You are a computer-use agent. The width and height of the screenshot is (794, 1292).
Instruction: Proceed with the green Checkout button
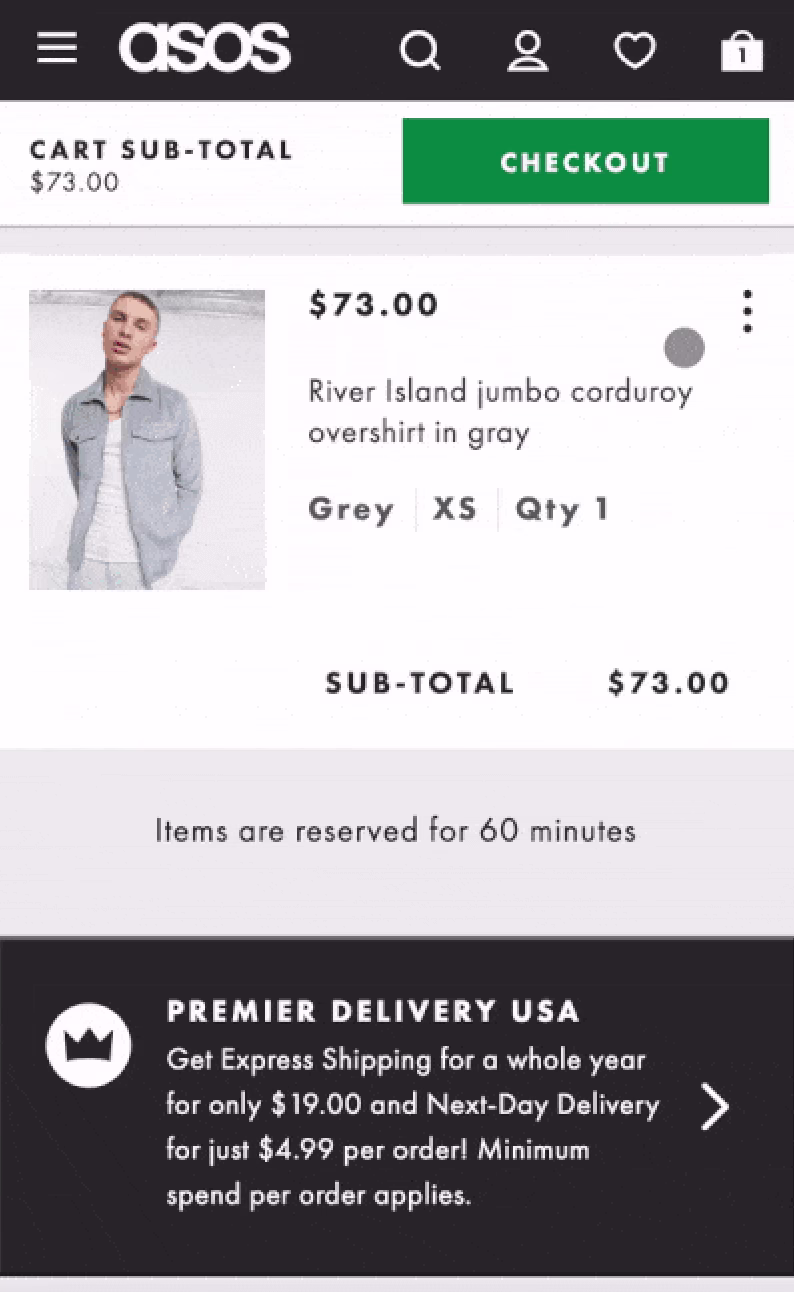coord(585,161)
